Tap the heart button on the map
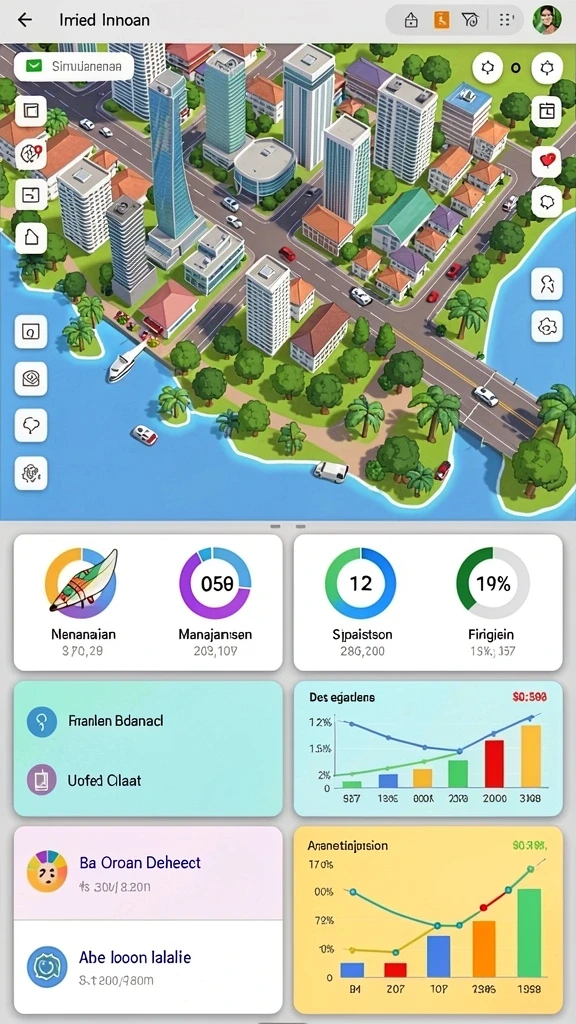This screenshot has height=1024, width=576. 547,162
